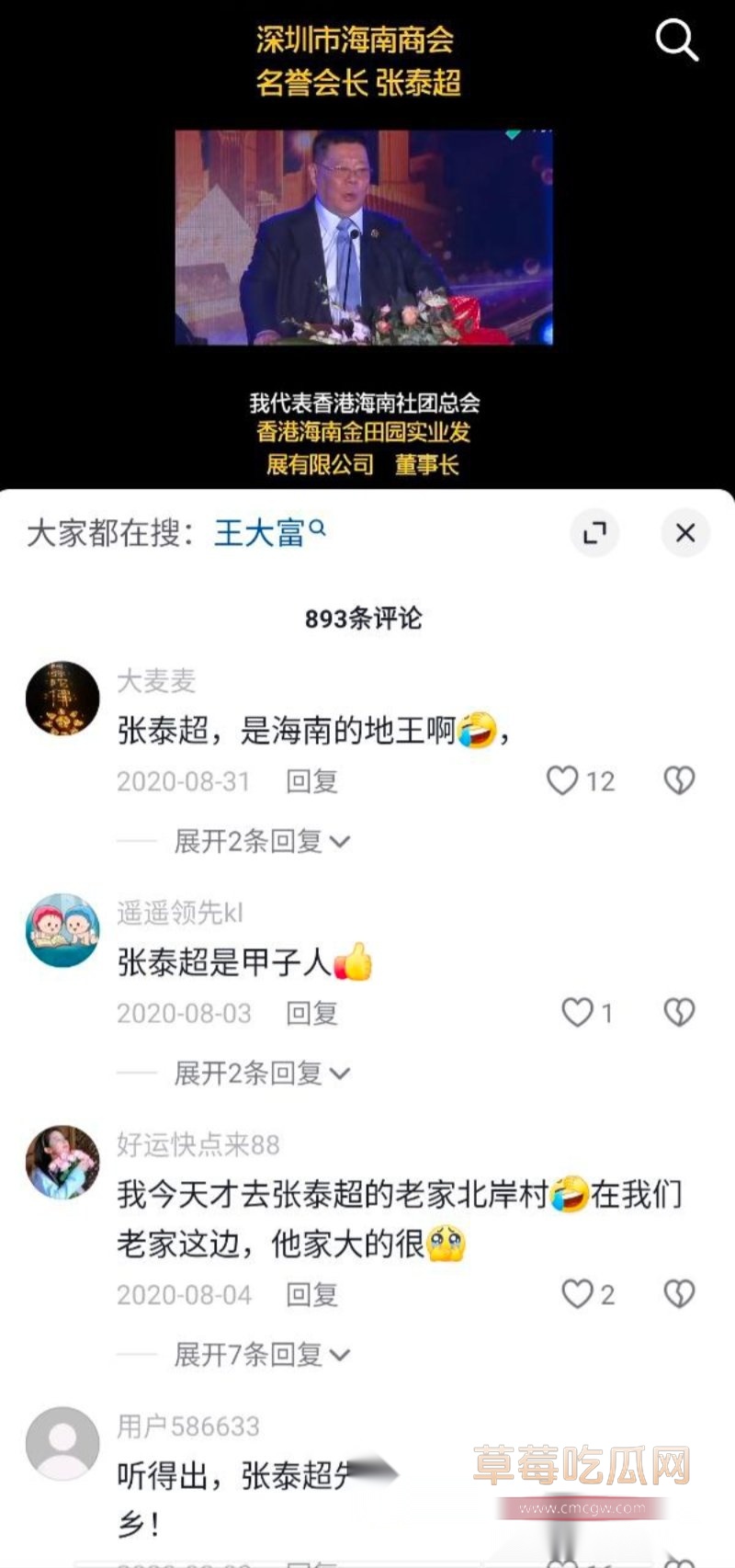Screen dimensions: 735x1568
Task: Like 大麦麦's comment
Action: click(562, 781)
